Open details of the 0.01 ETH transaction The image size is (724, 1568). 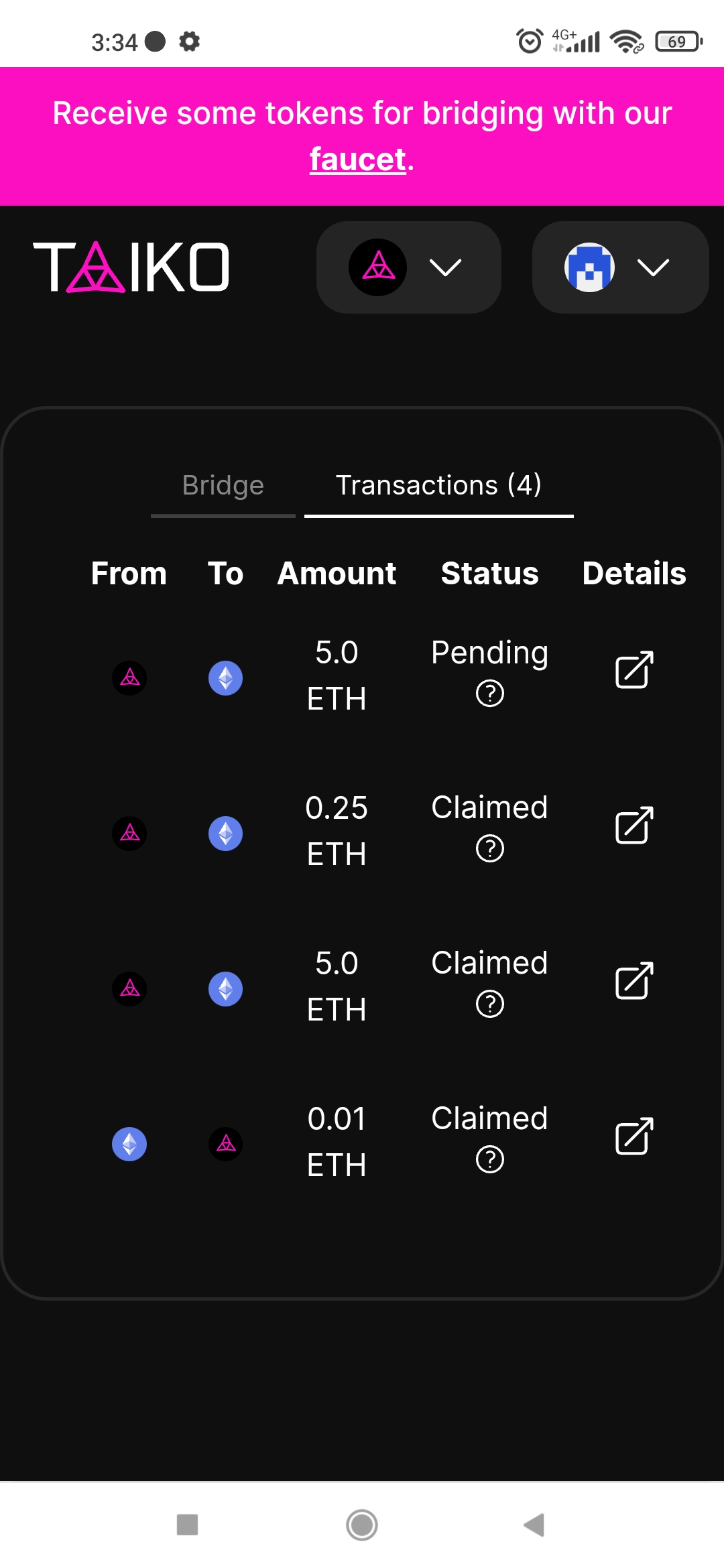(x=633, y=1136)
